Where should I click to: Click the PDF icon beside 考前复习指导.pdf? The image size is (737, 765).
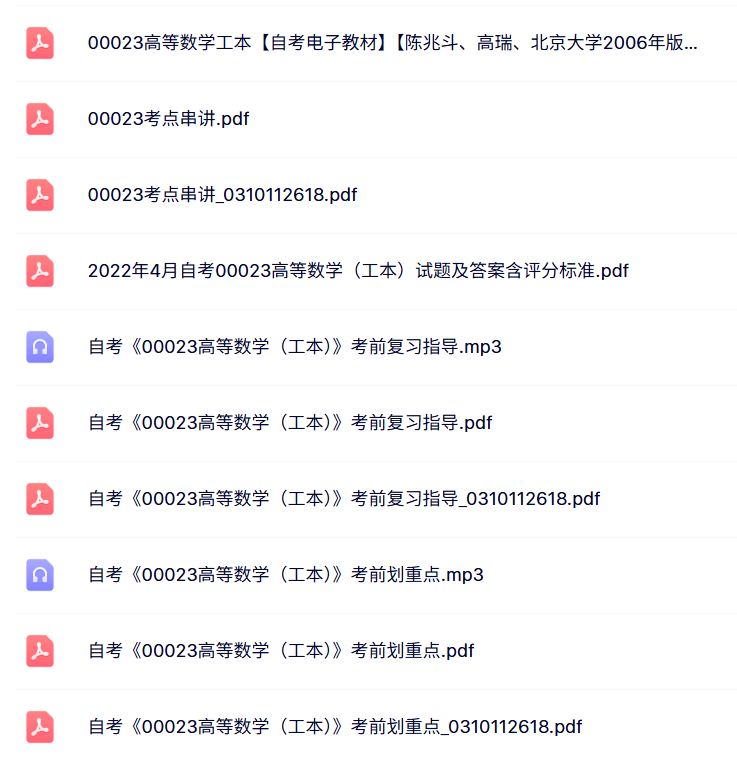[40, 423]
